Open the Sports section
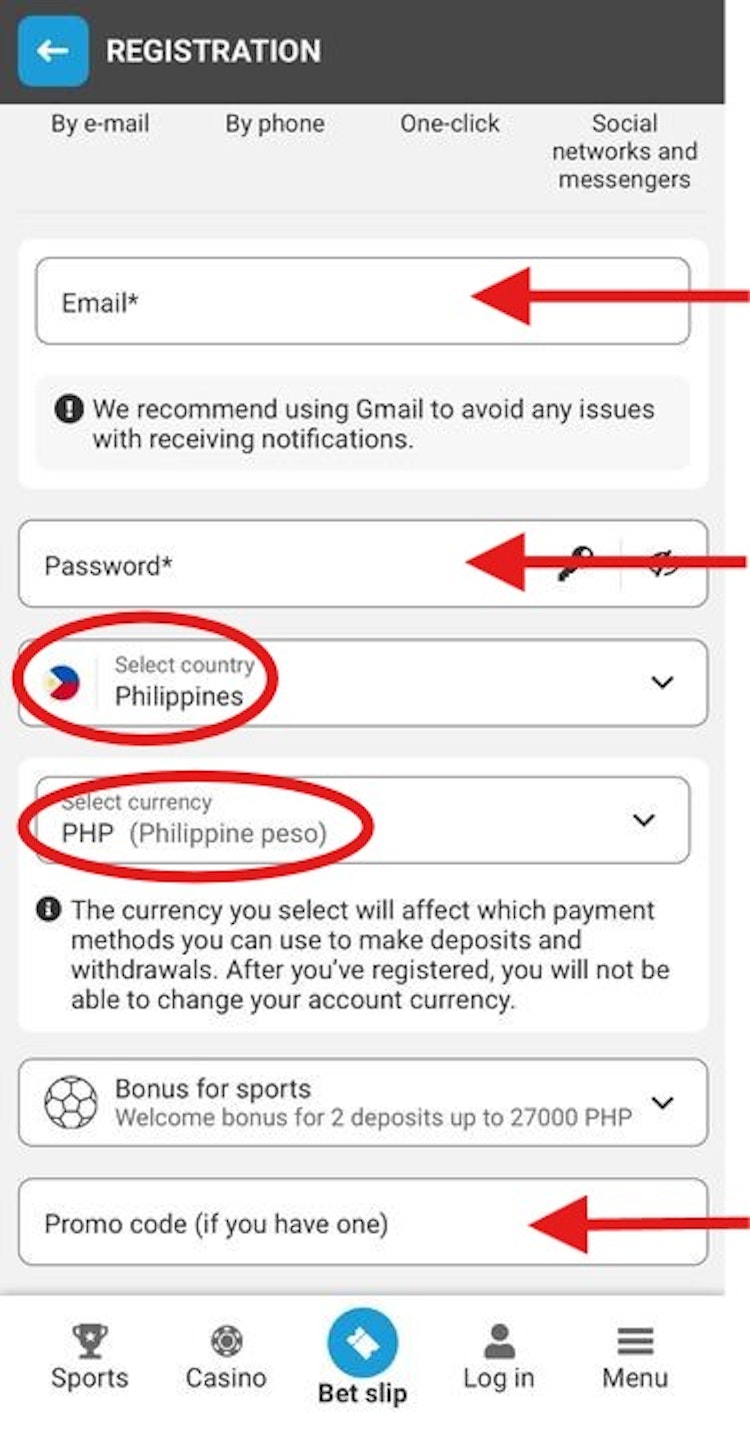 click(x=90, y=1356)
